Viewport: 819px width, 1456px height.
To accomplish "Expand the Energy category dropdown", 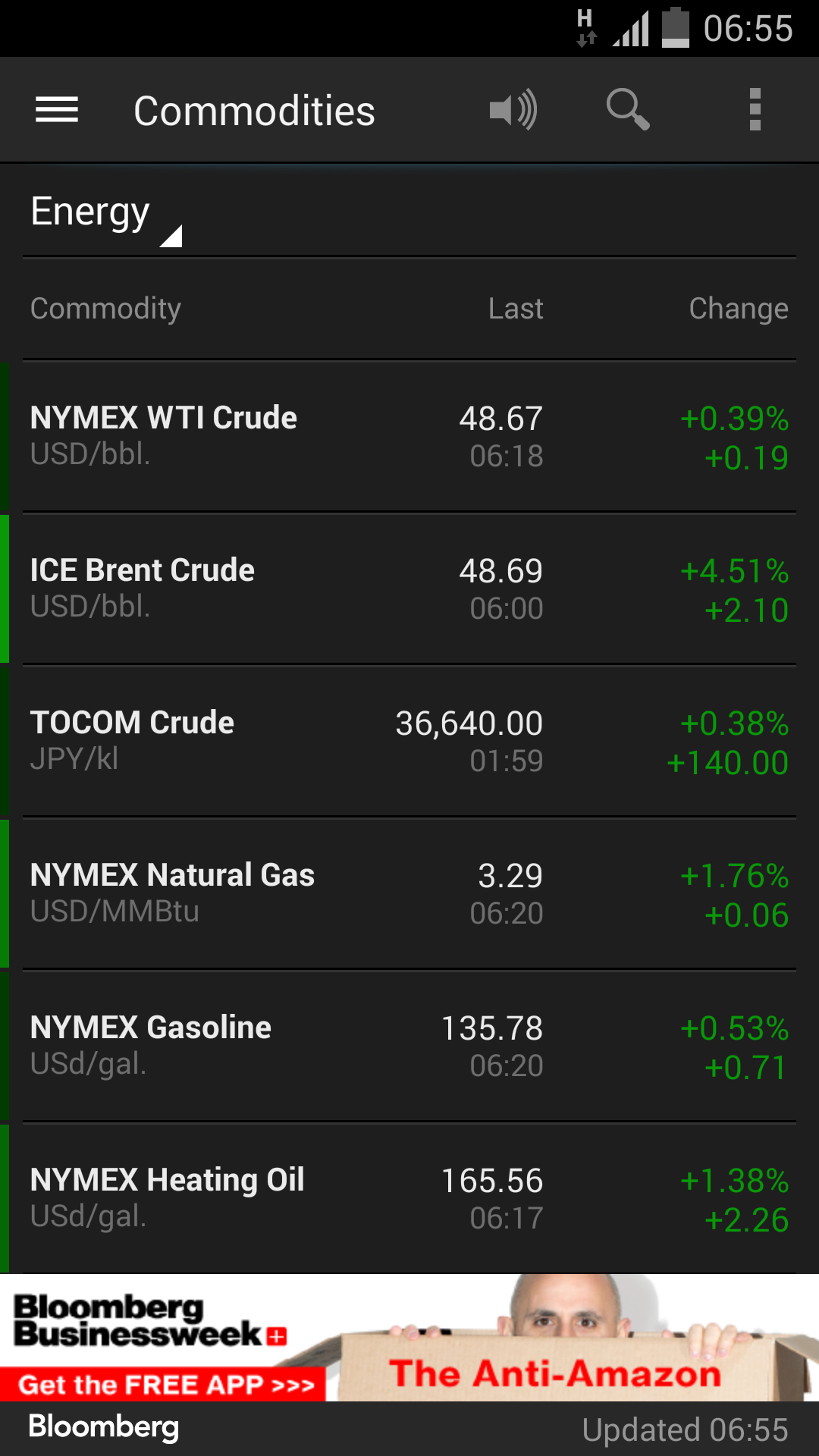I will tap(106, 215).
